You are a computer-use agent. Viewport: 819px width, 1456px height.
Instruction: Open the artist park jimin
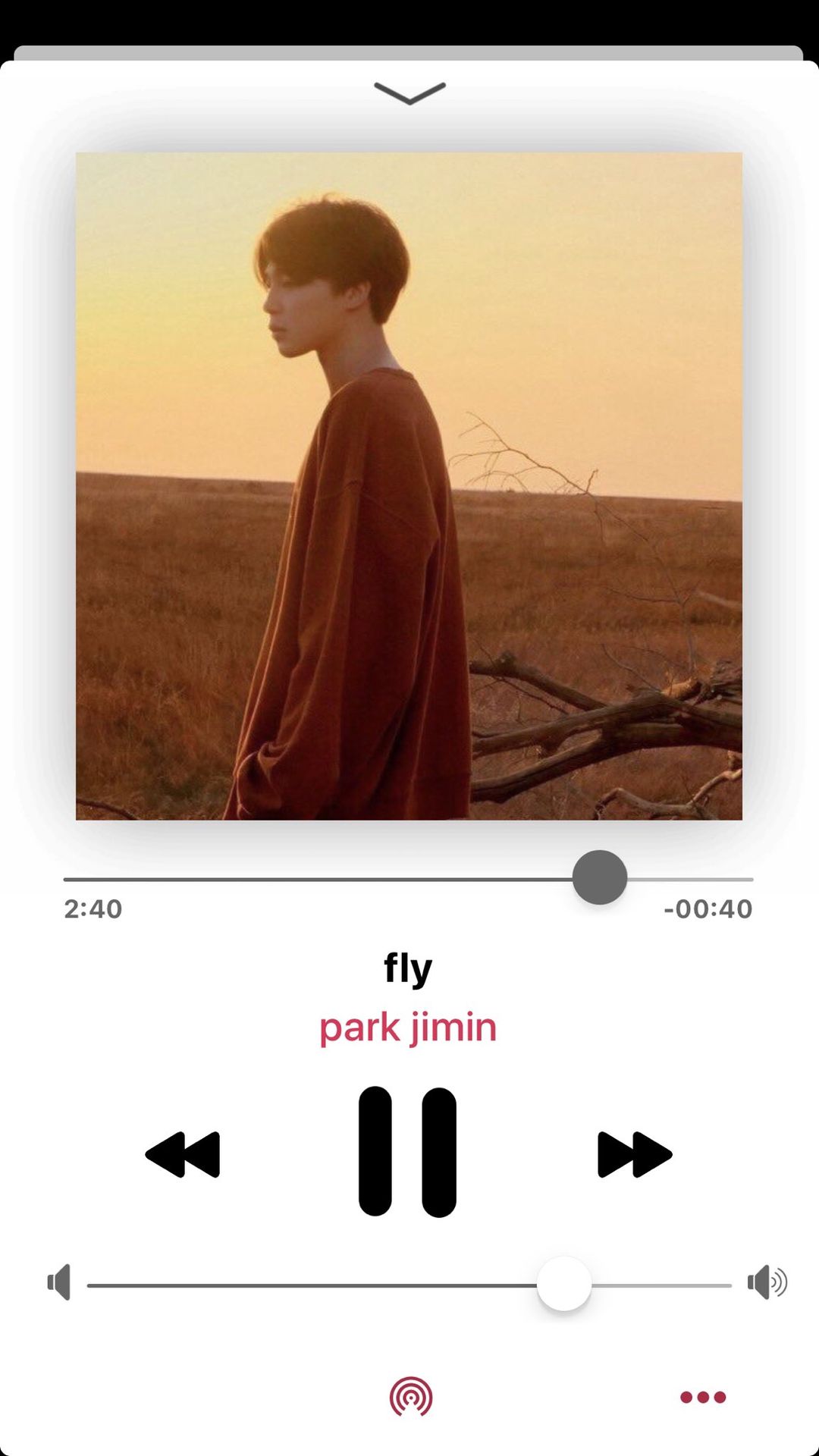pyautogui.click(x=408, y=1028)
